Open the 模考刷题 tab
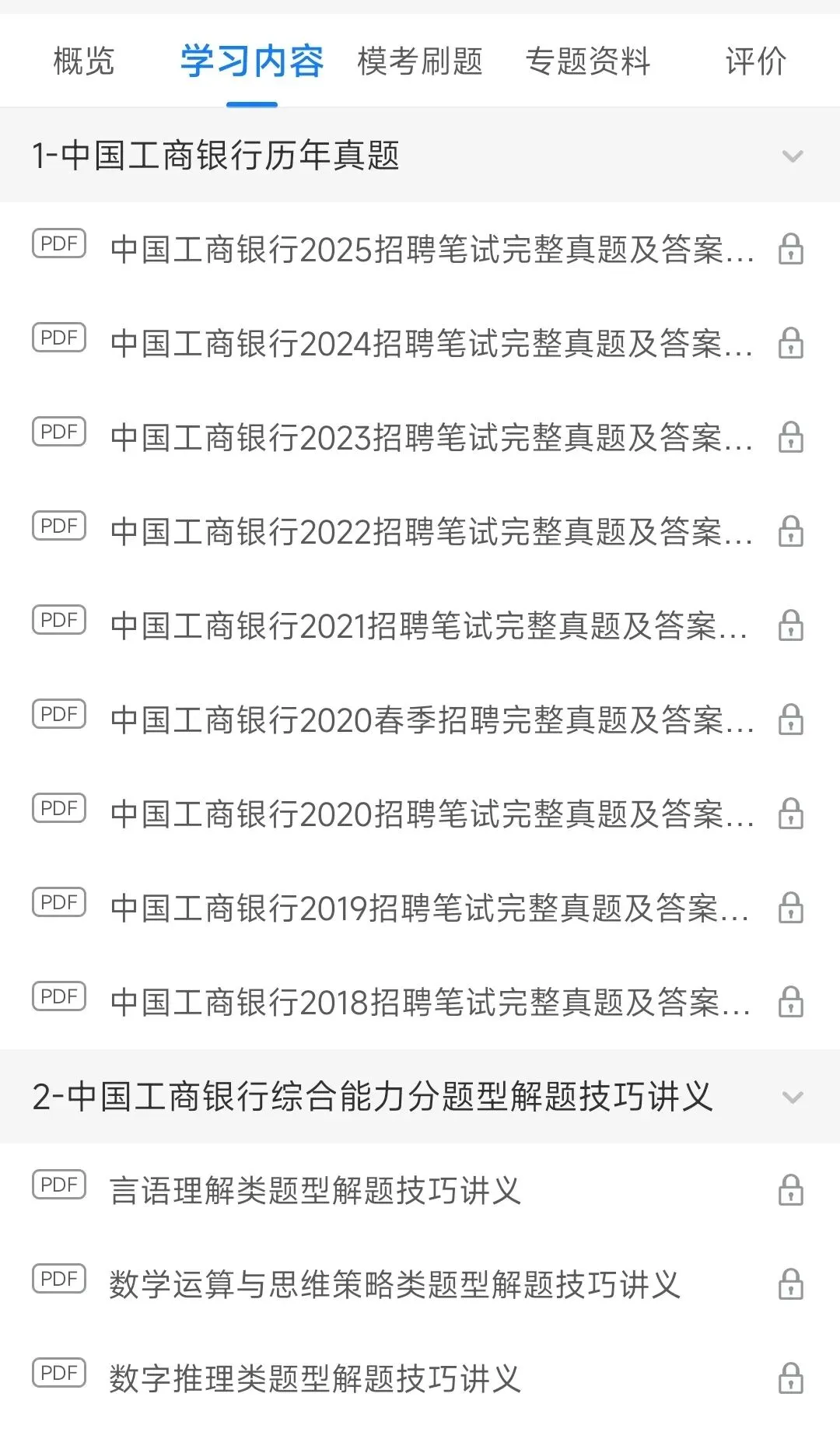 [x=420, y=61]
